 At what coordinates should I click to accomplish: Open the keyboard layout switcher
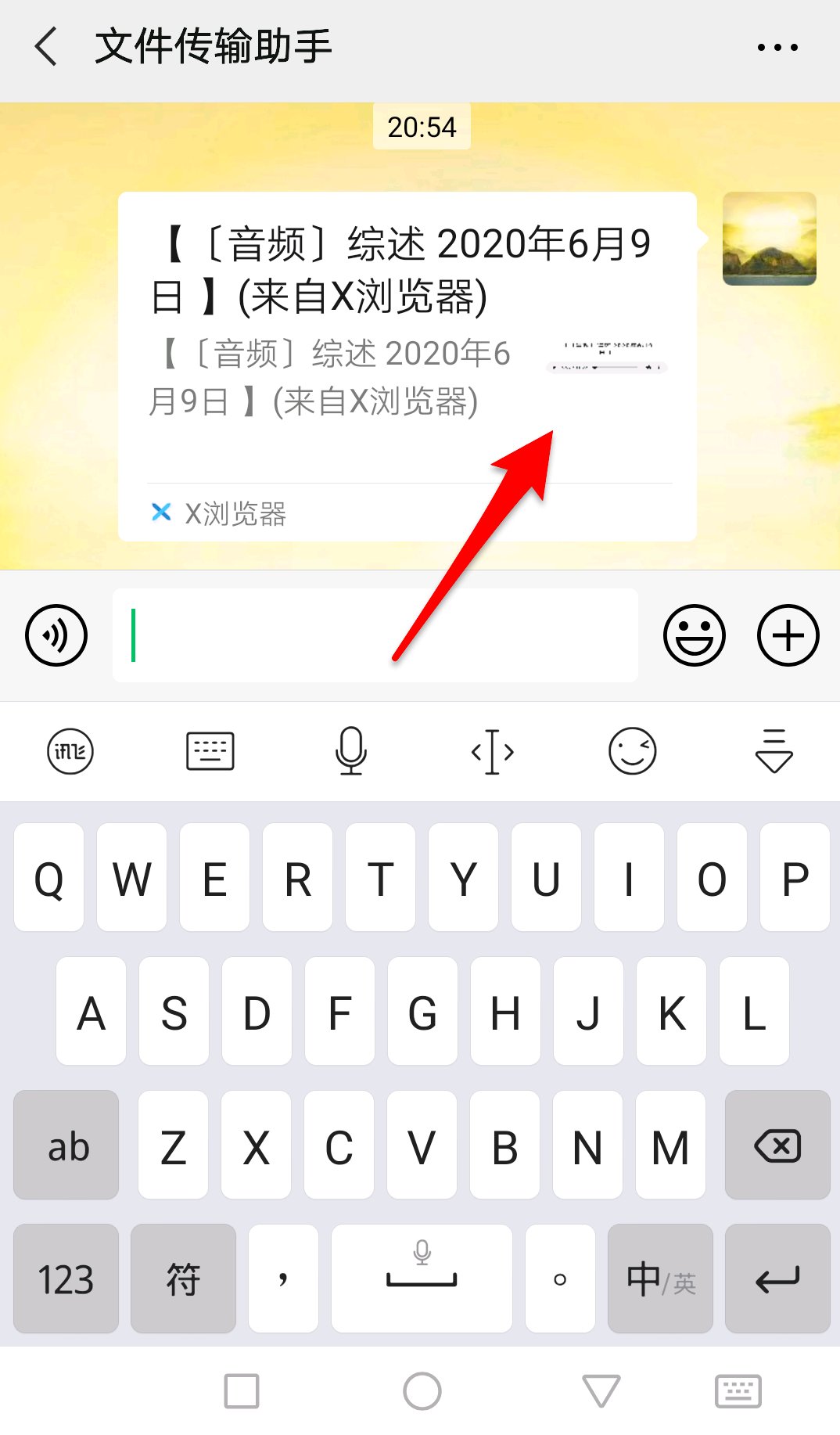[210, 752]
